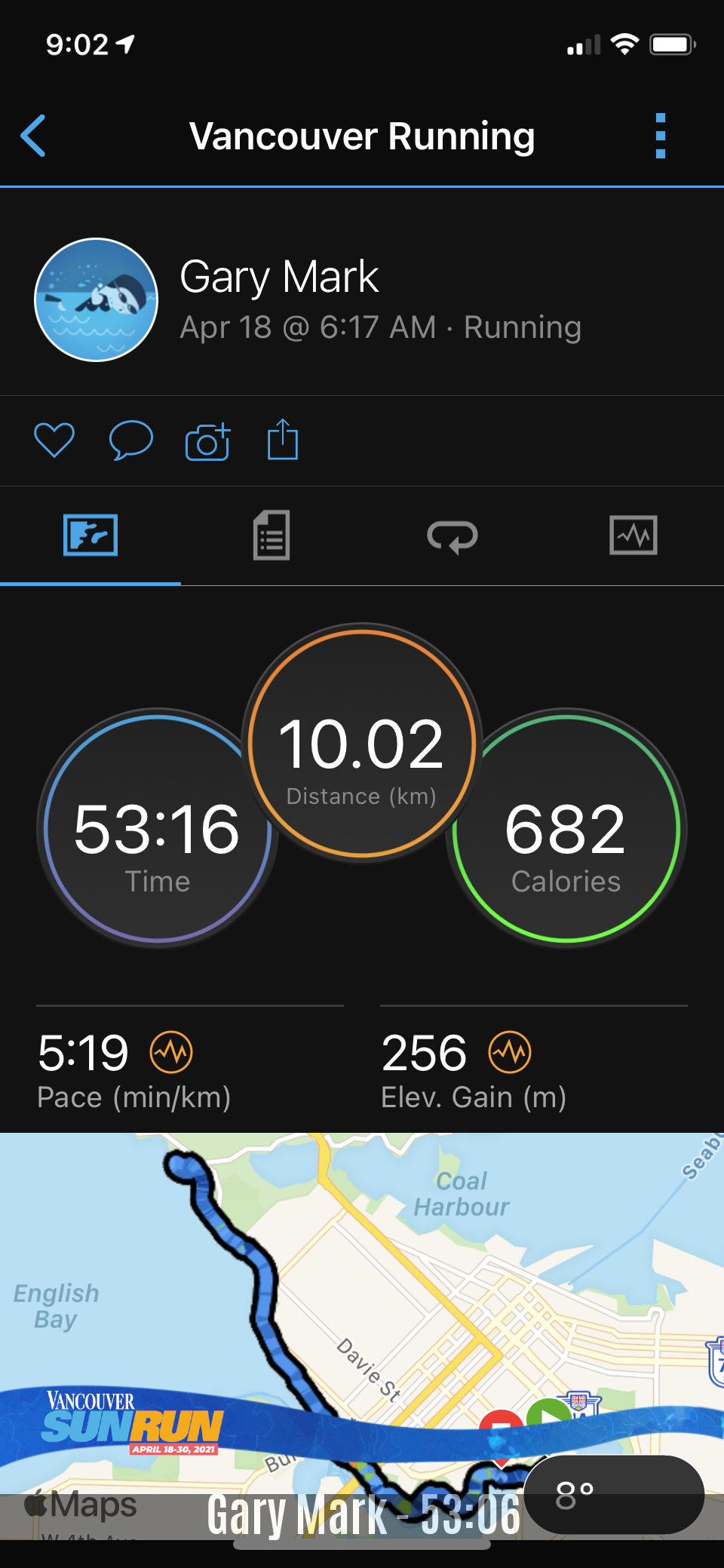Switch to the stats list tab
724x1568 pixels.
271,535
